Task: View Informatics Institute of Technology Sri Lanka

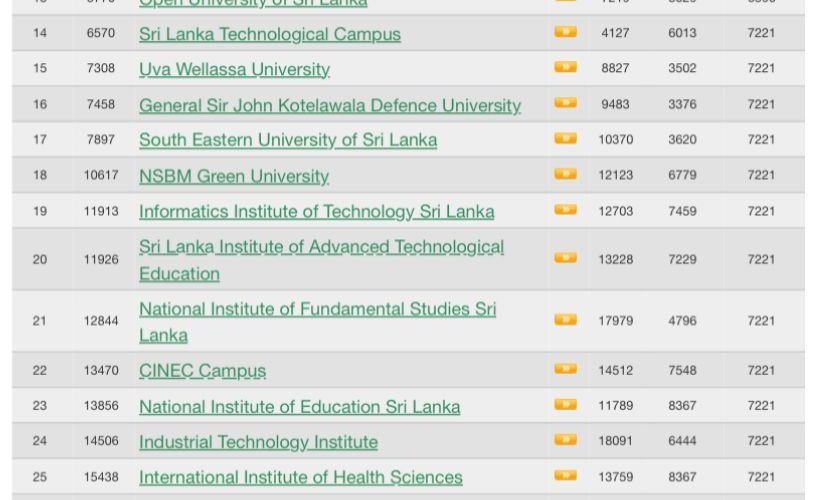Action: point(316,211)
